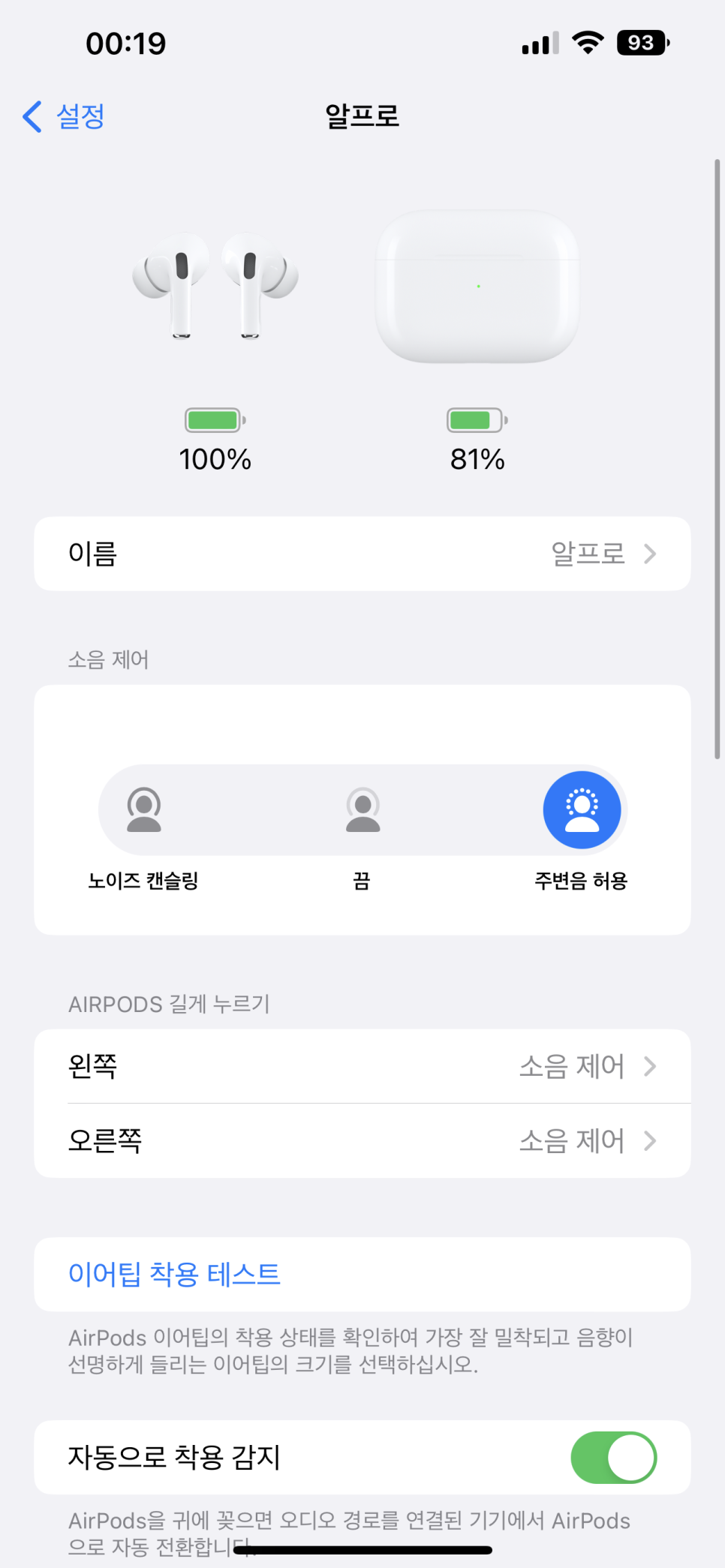725x1568 pixels.
Task: Open 왼쪽 press-and-hold setting
Action: (x=362, y=1066)
